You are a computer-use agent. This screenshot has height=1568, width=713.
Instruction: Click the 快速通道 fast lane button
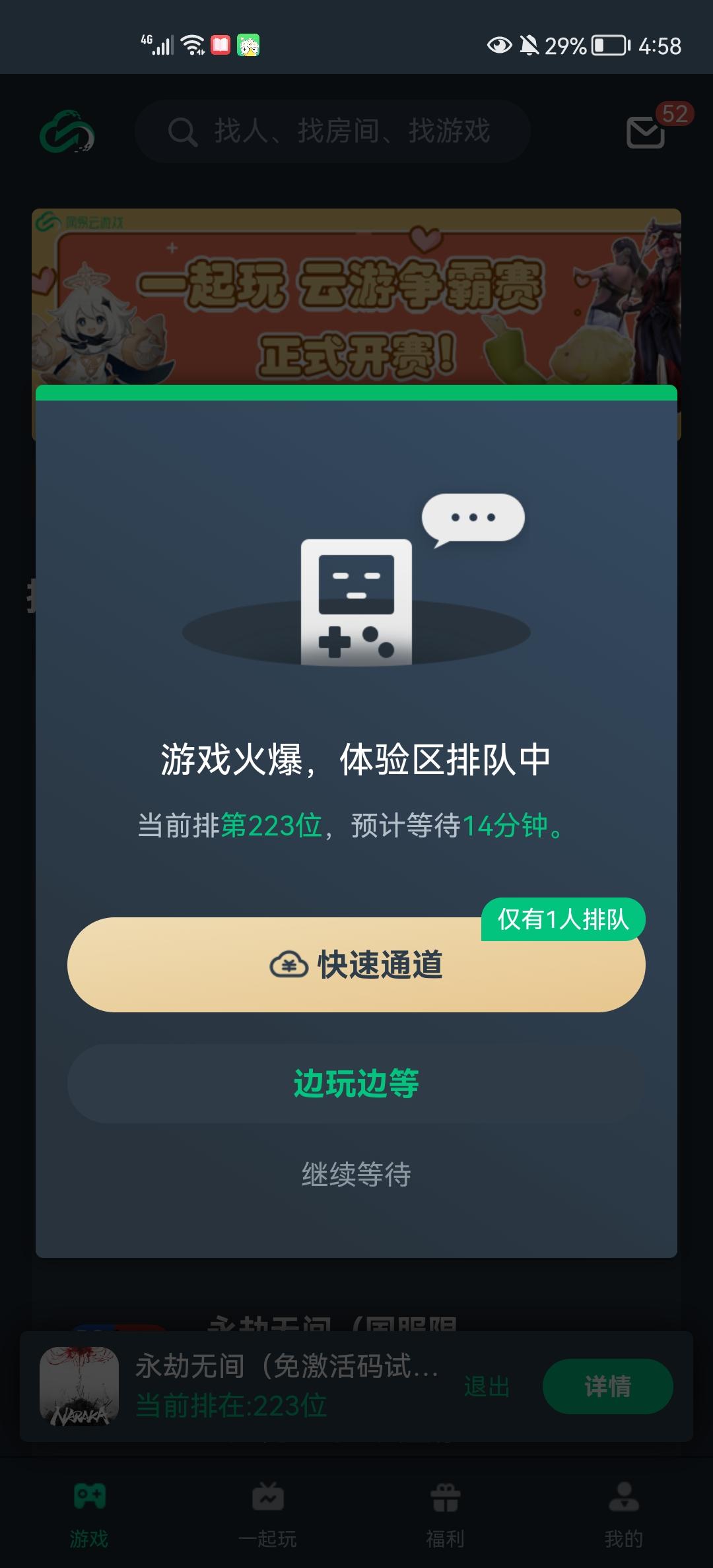(356, 965)
